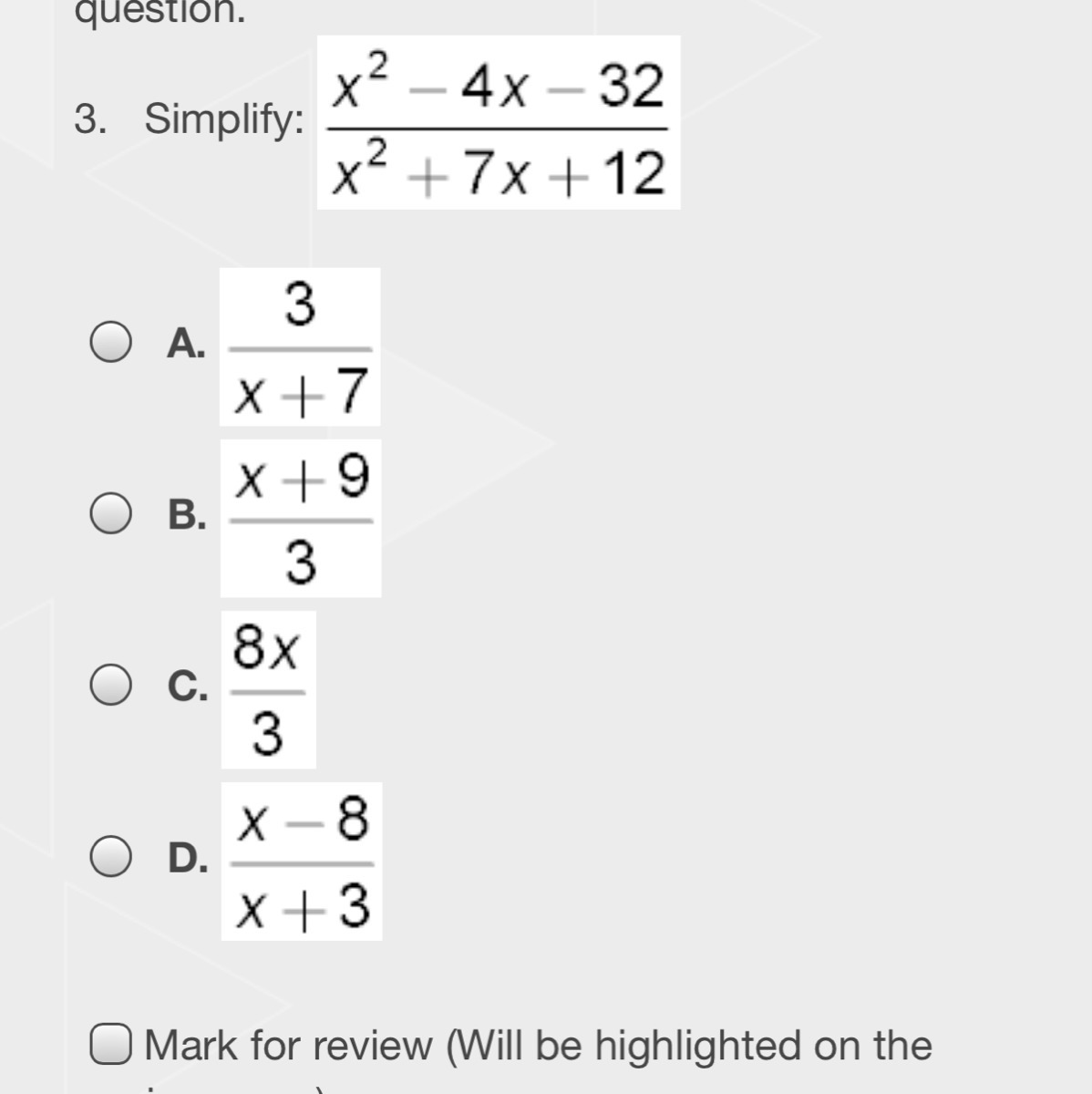Screen dimensions: 1092x1094
Task: Mark answer option D
Action: tap(110, 857)
